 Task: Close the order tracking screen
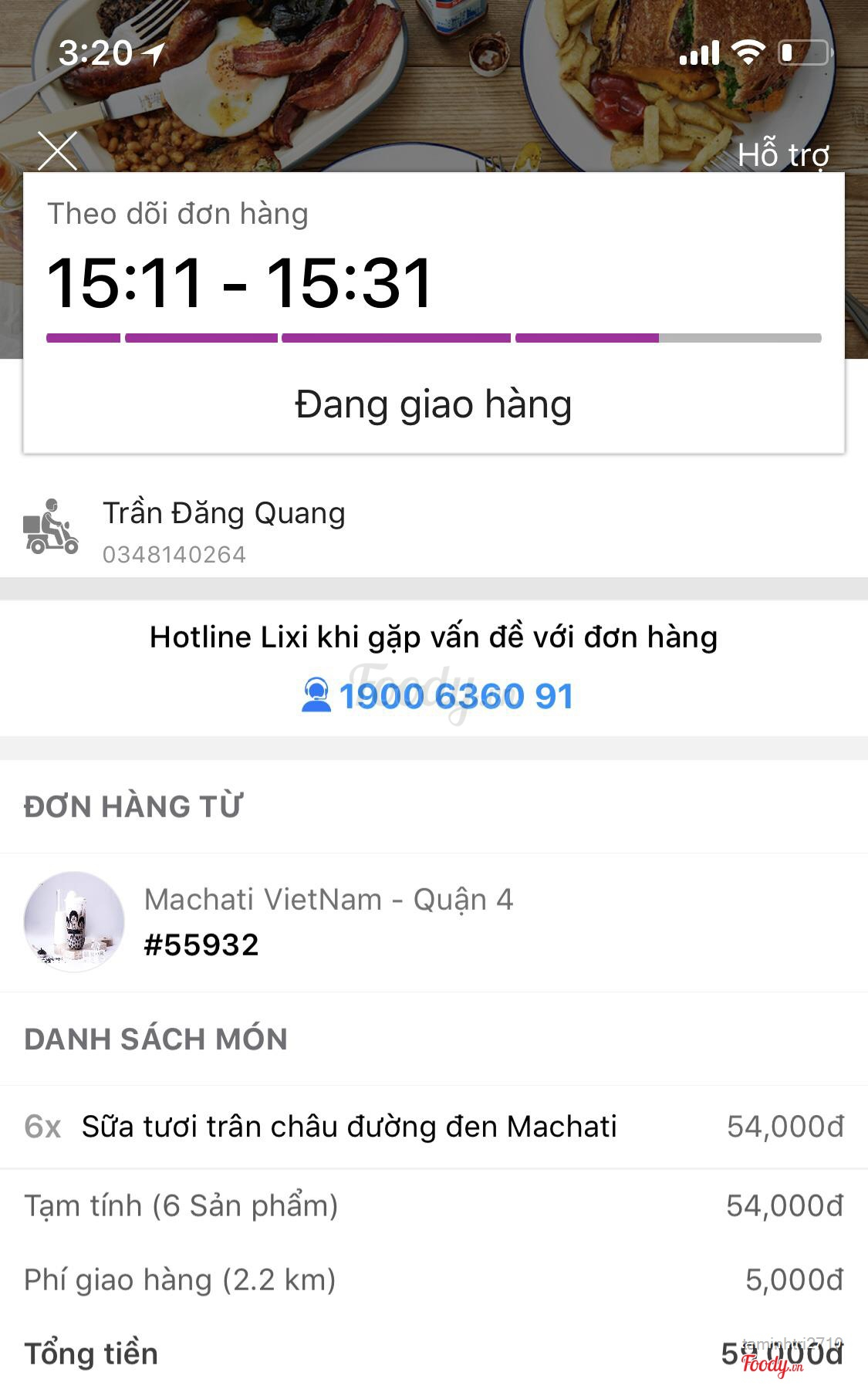[58, 150]
